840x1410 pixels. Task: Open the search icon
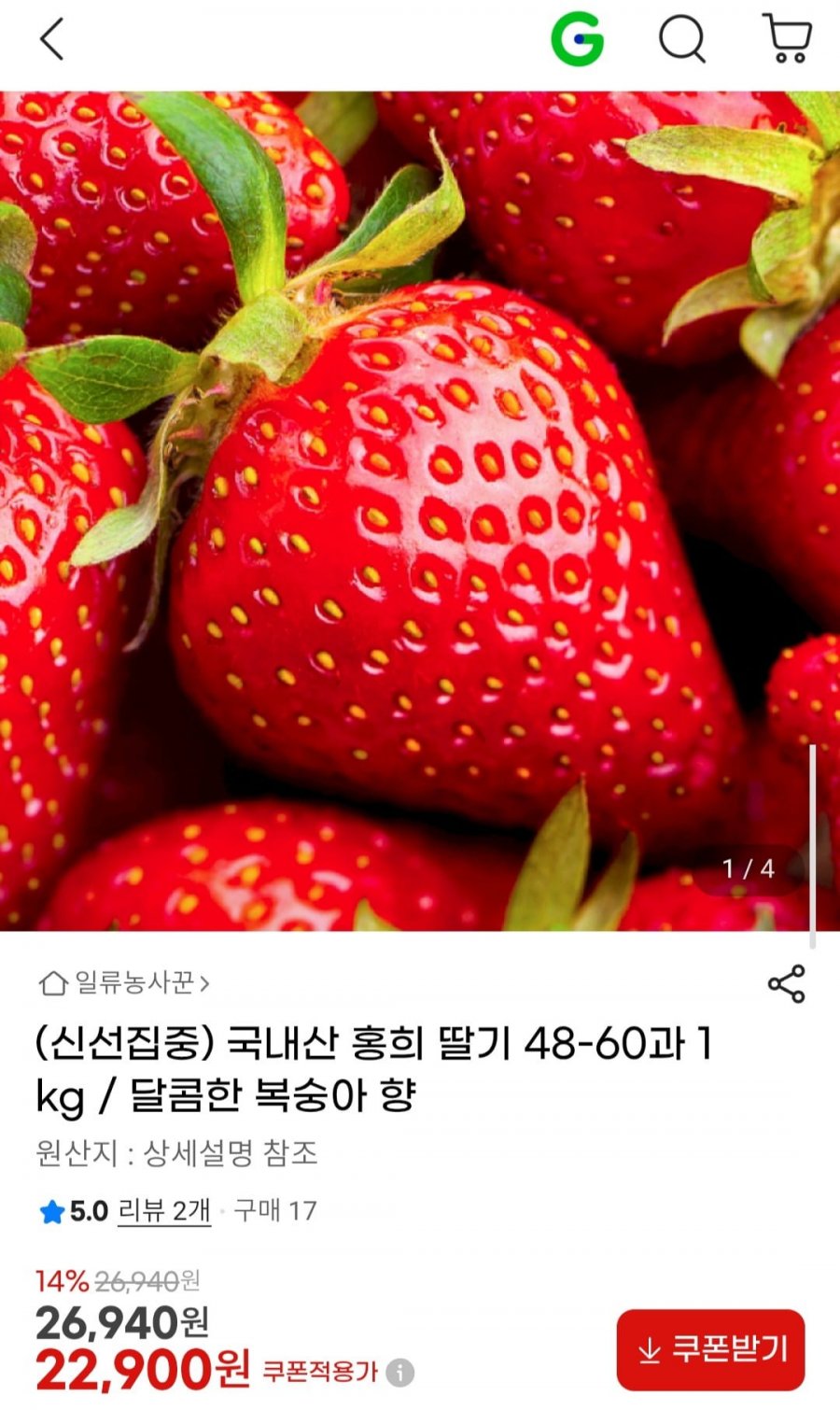pos(682,40)
